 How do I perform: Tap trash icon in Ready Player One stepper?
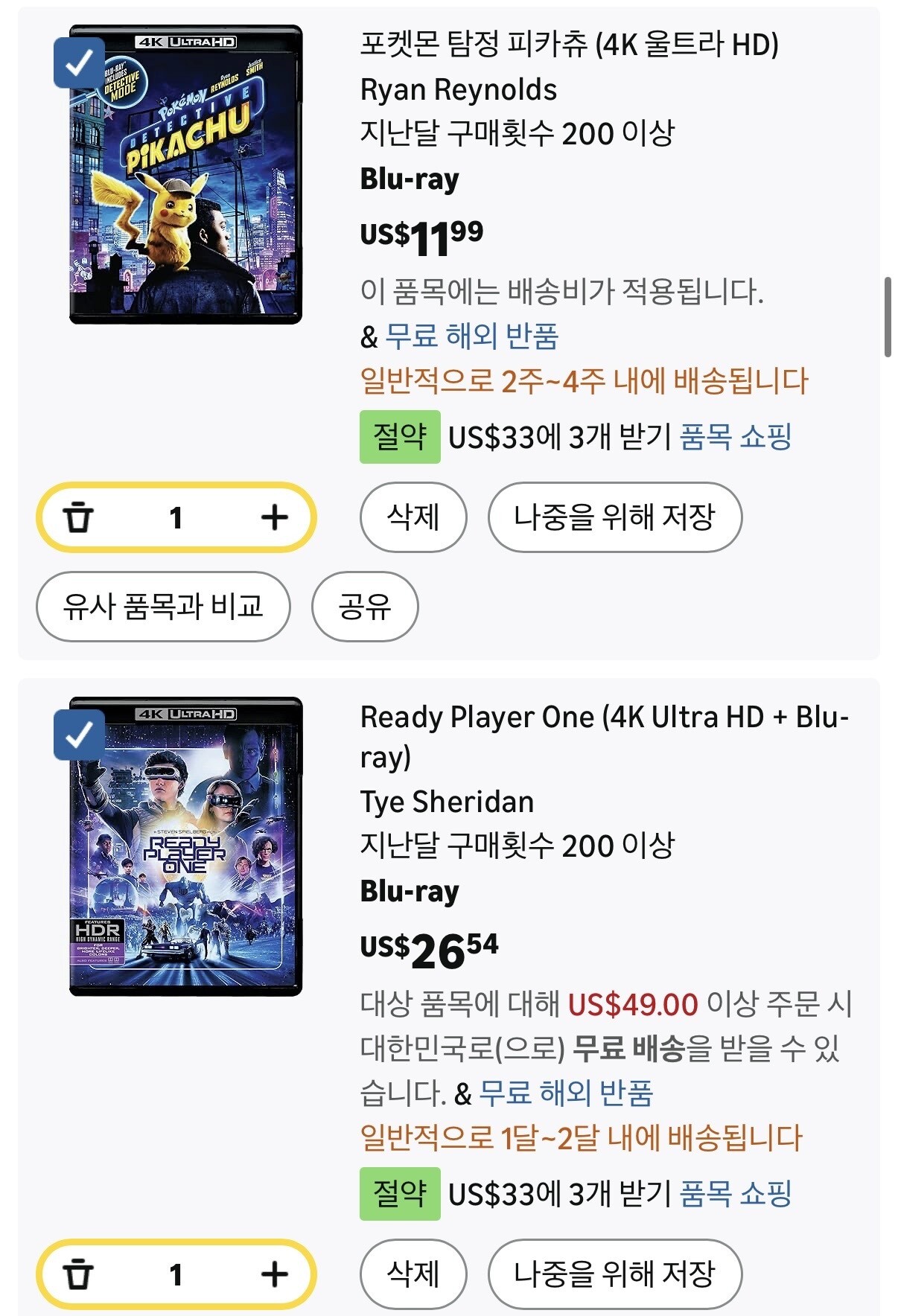coord(78,1274)
